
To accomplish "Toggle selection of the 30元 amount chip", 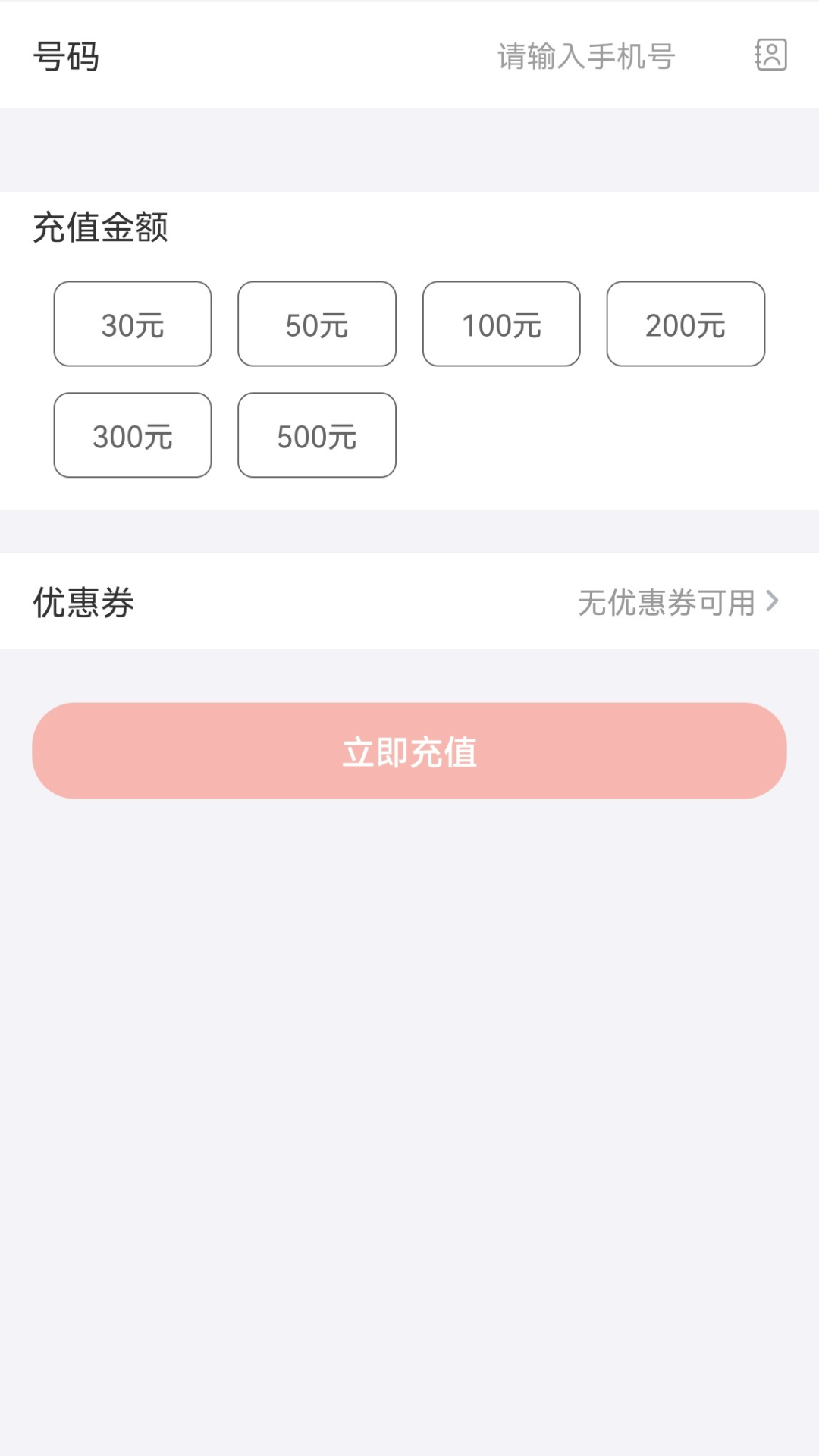I will click(x=132, y=325).
